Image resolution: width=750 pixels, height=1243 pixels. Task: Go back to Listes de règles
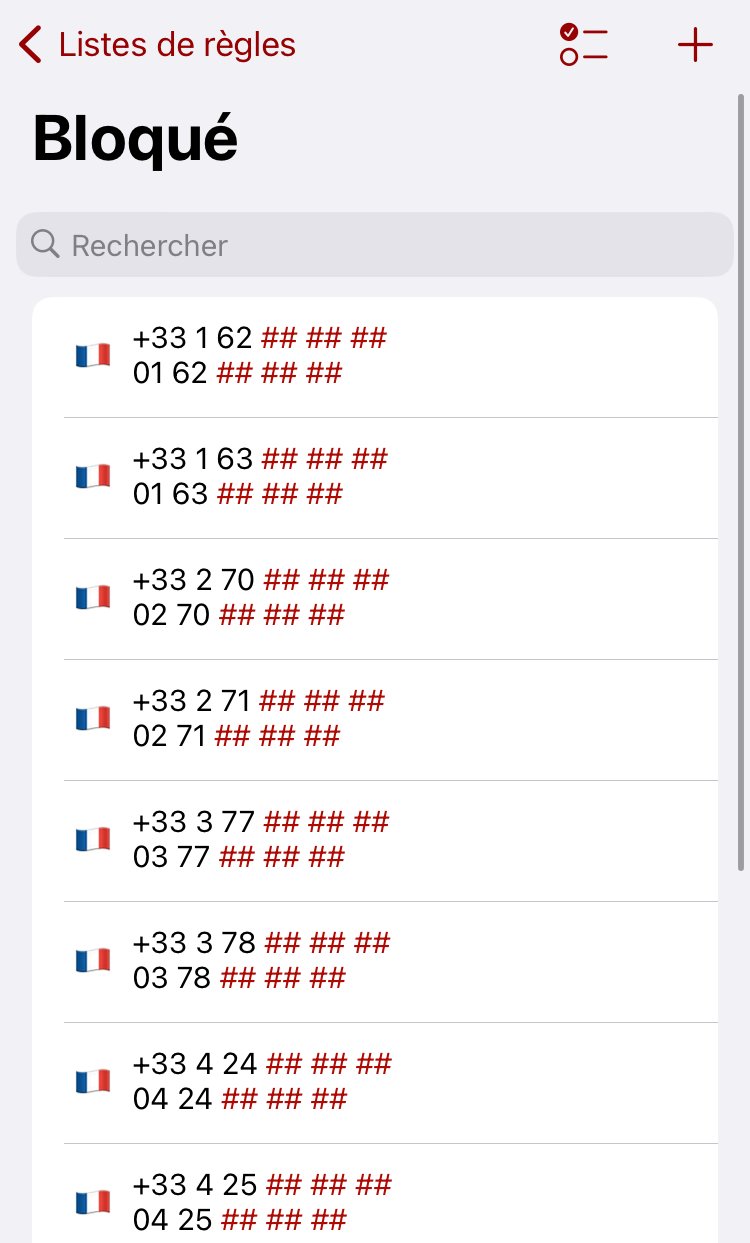coord(158,45)
